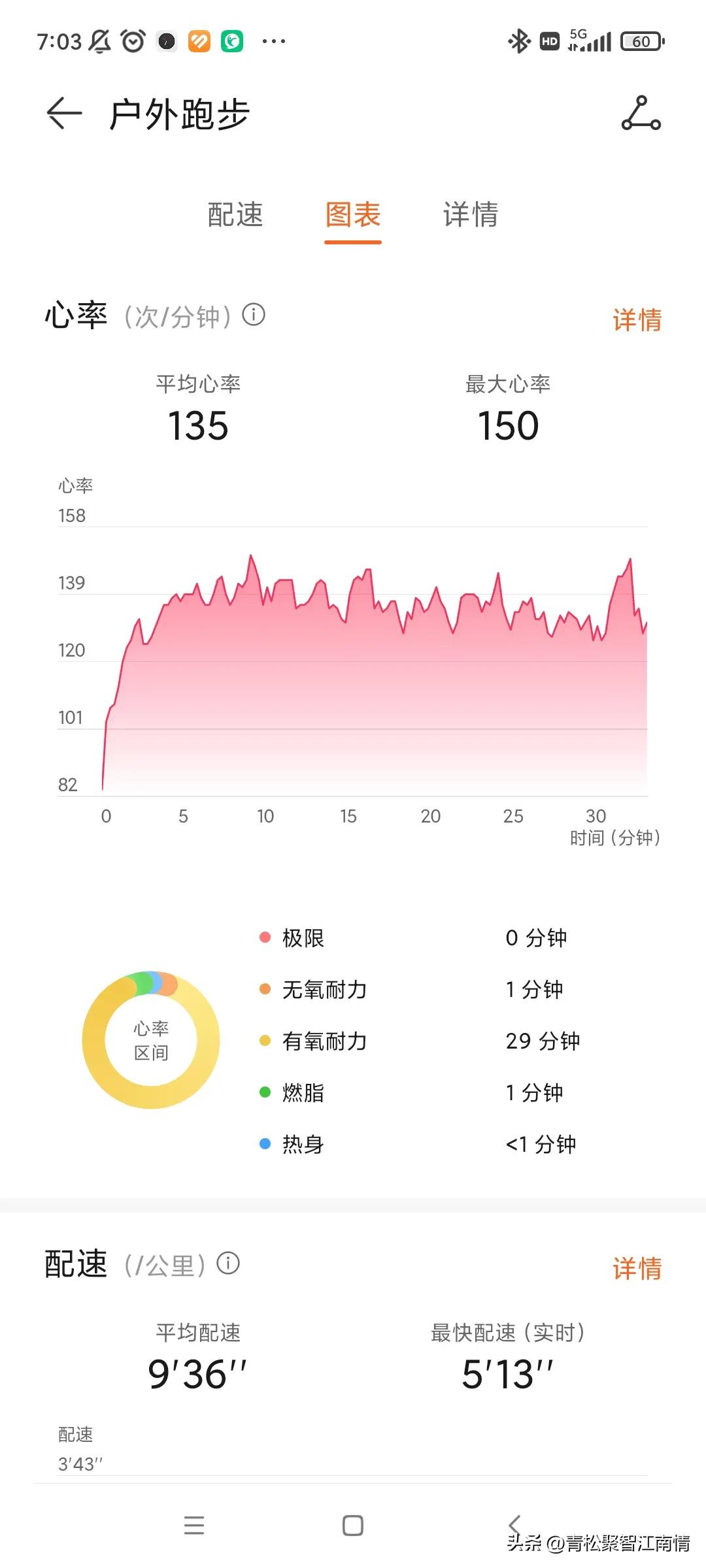The width and height of the screenshot is (706, 1568).
Task: Tap the info icon next to 配速
Action: point(229,1263)
